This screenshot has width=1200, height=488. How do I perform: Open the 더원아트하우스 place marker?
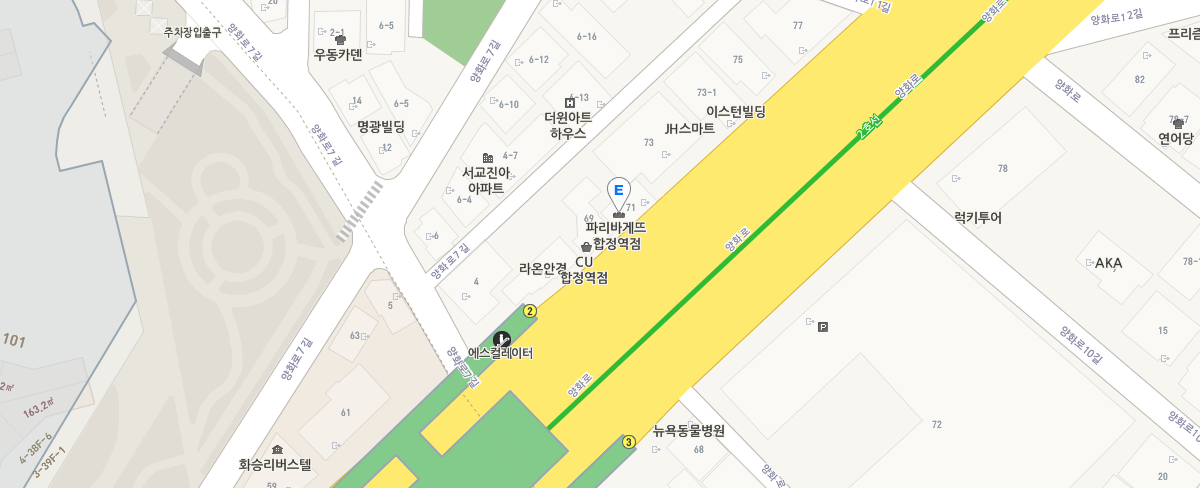pos(570,102)
